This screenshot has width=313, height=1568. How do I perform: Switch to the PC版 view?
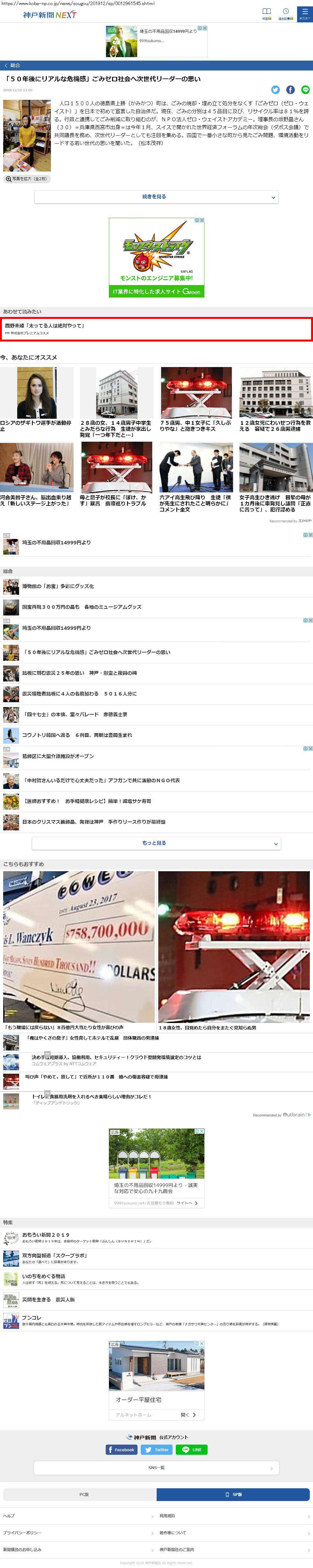(x=80, y=1494)
